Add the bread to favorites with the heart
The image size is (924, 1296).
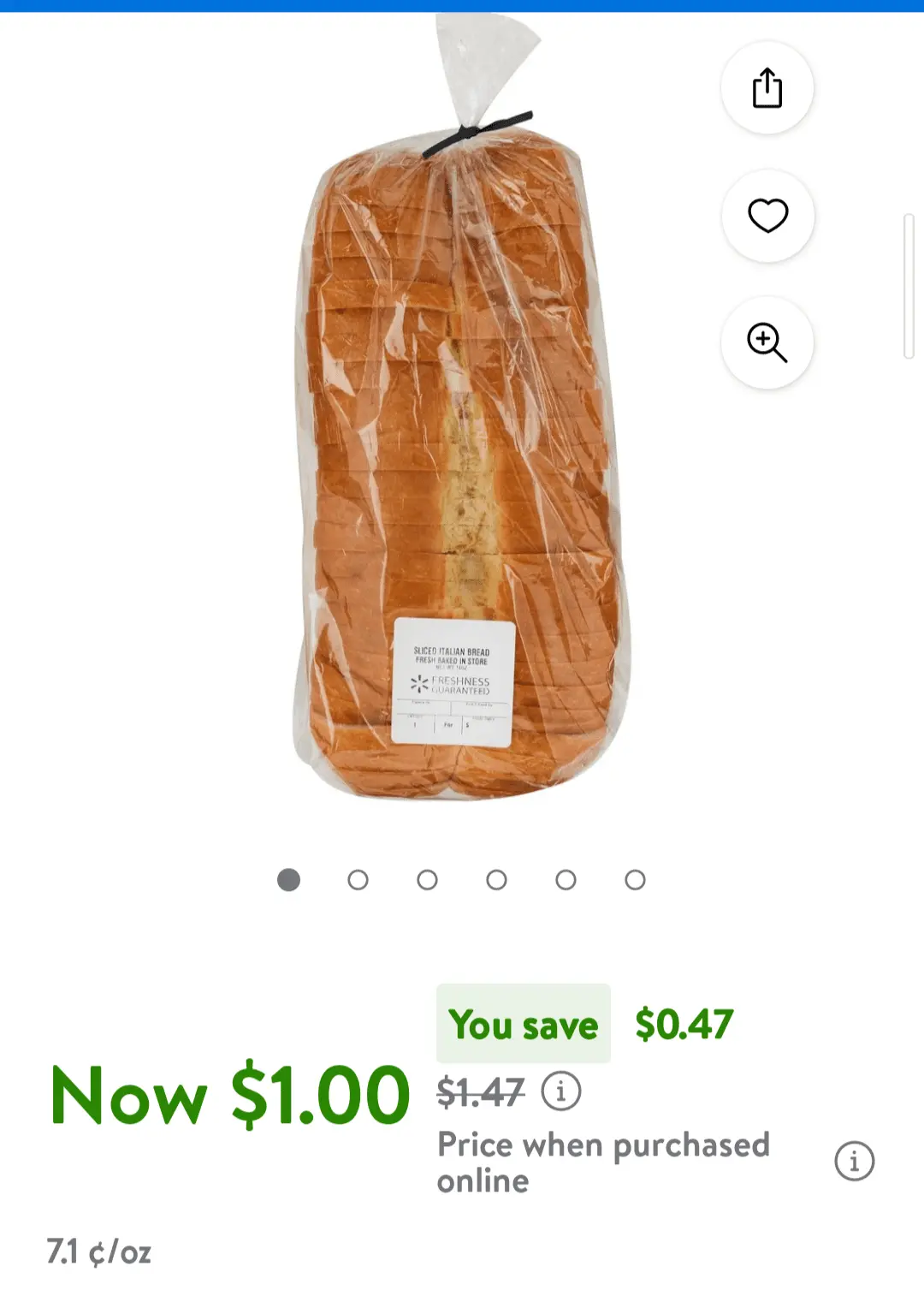(767, 216)
